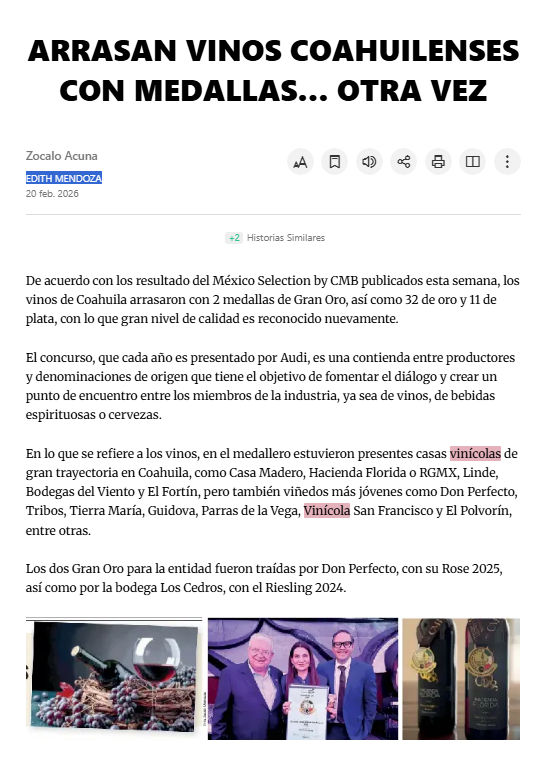544x761 pixels.
Task: Open the page view layout
Action: [473, 162]
